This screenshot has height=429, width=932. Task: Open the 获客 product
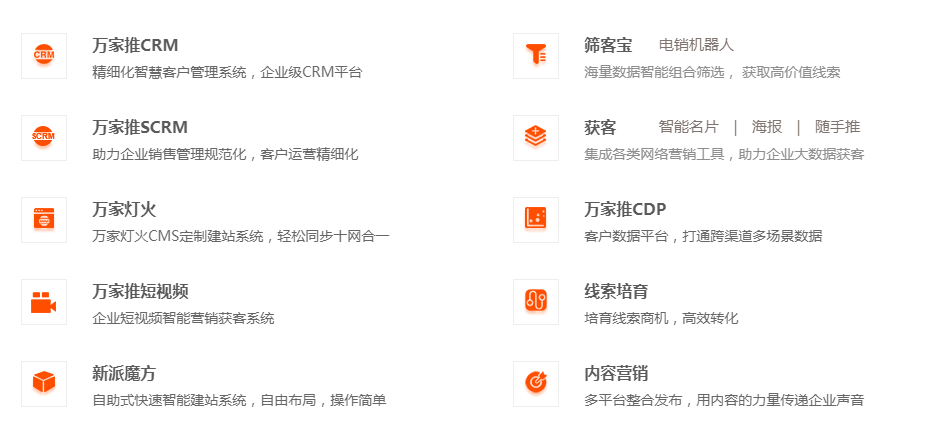[x=600, y=128]
